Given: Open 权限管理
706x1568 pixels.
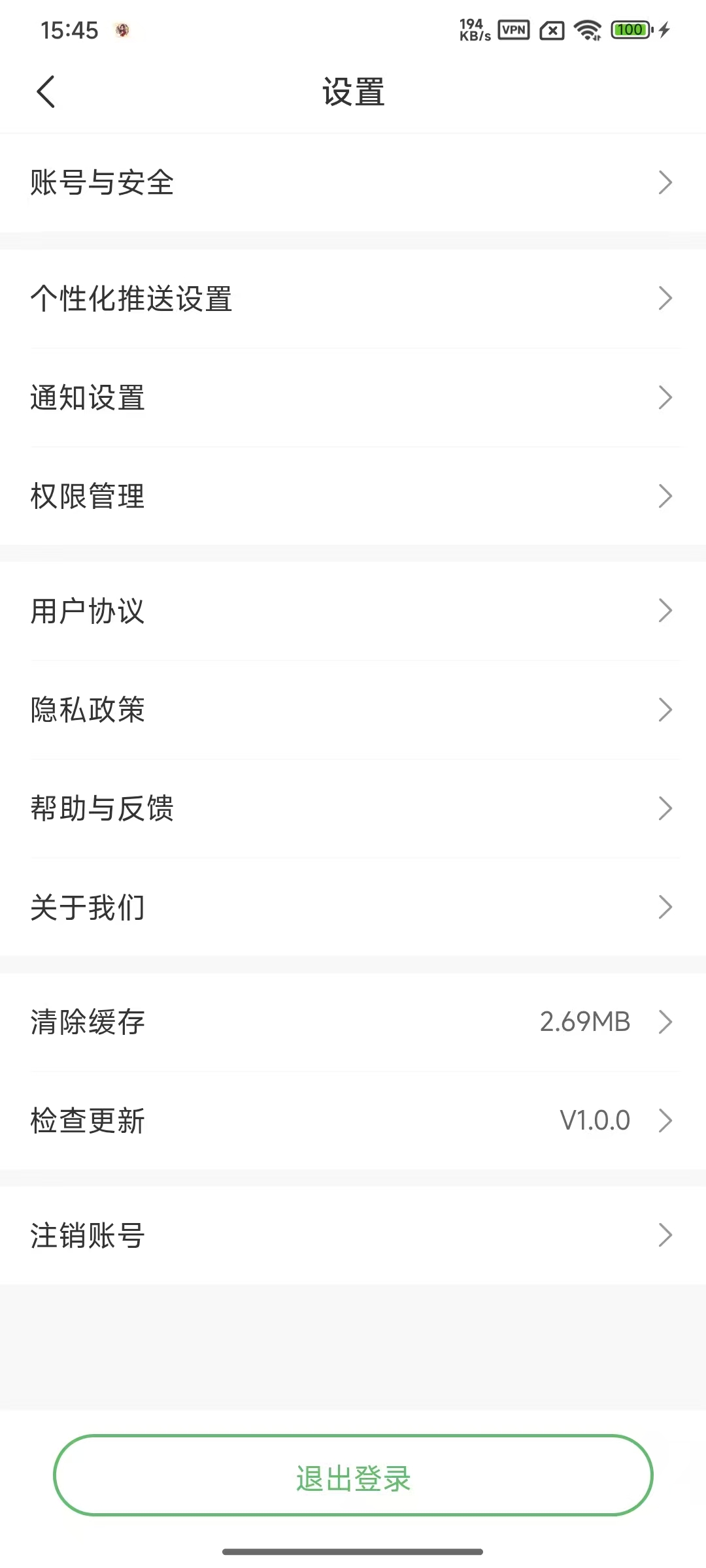Looking at the screenshot, I should point(353,496).
